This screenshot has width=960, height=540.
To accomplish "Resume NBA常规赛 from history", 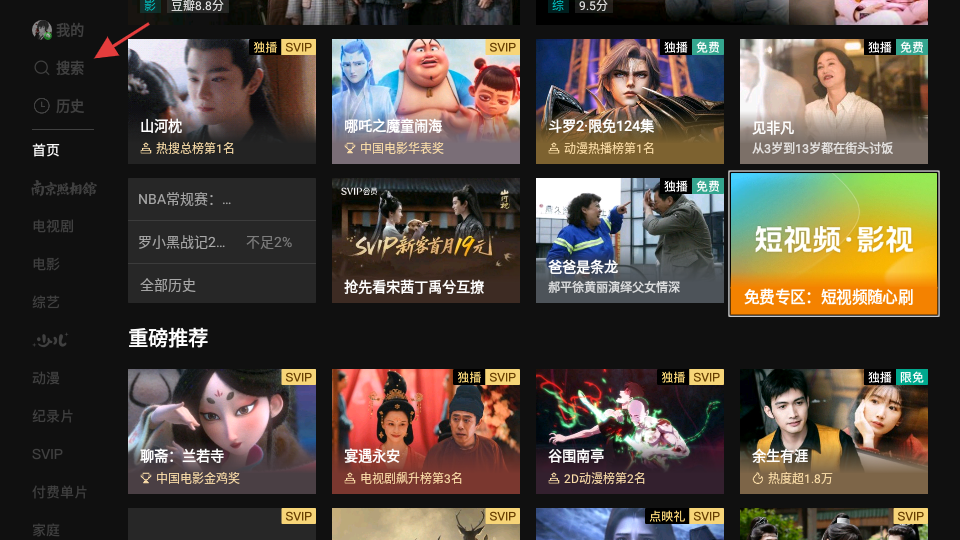I will pyautogui.click(x=222, y=199).
